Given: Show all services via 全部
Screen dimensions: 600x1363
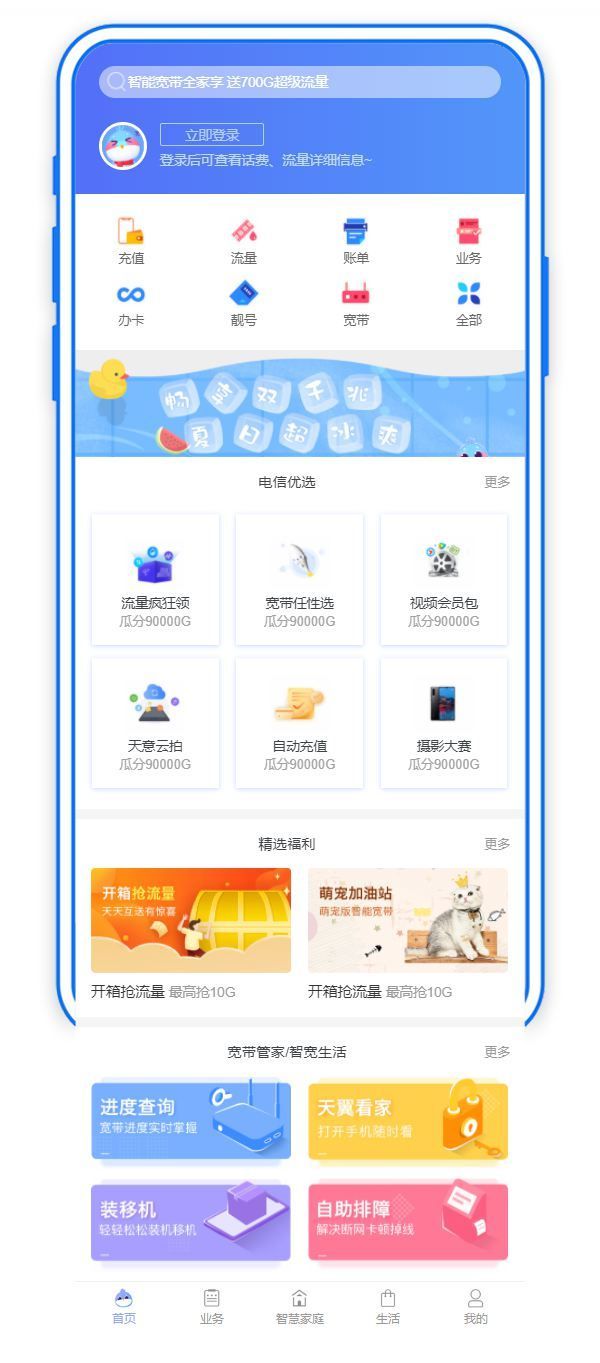Looking at the screenshot, I should (x=468, y=304).
